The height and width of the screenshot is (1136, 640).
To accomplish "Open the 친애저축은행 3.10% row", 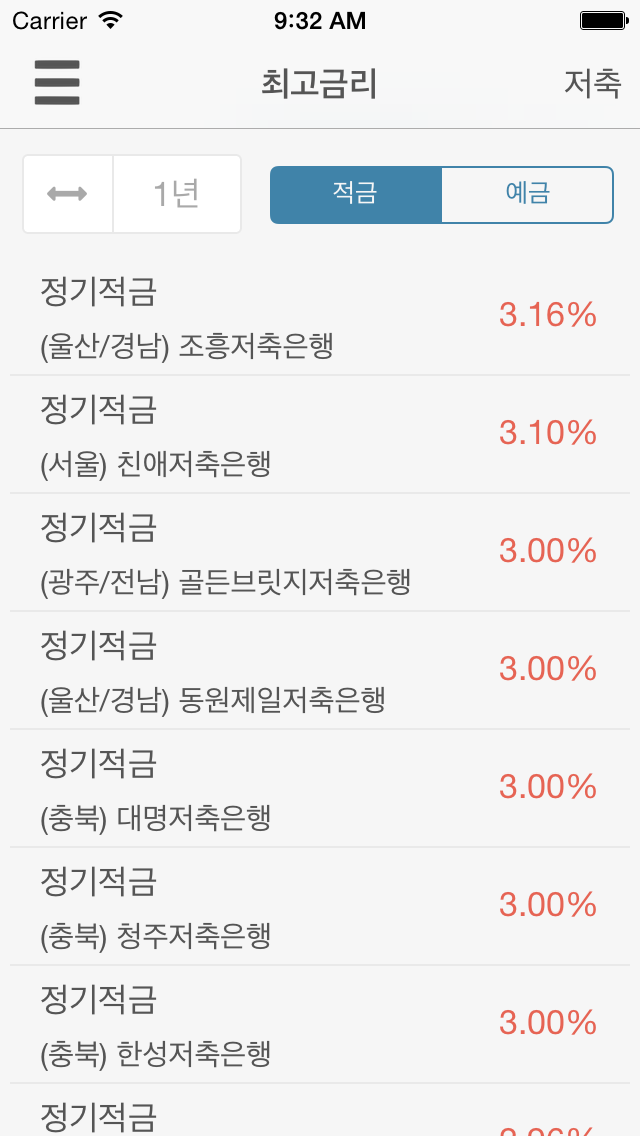I will [x=320, y=435].
